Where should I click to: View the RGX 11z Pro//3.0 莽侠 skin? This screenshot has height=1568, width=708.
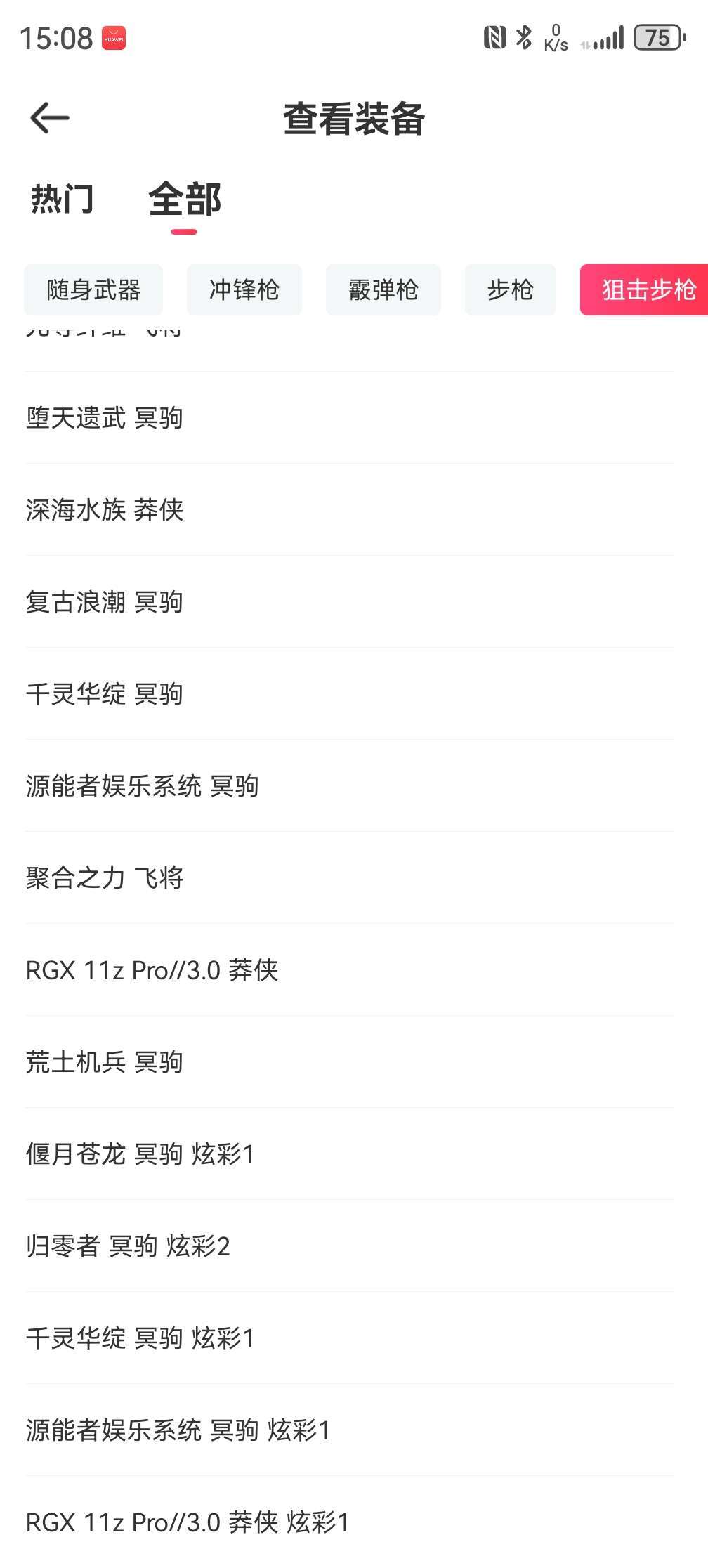pos(152,969)
